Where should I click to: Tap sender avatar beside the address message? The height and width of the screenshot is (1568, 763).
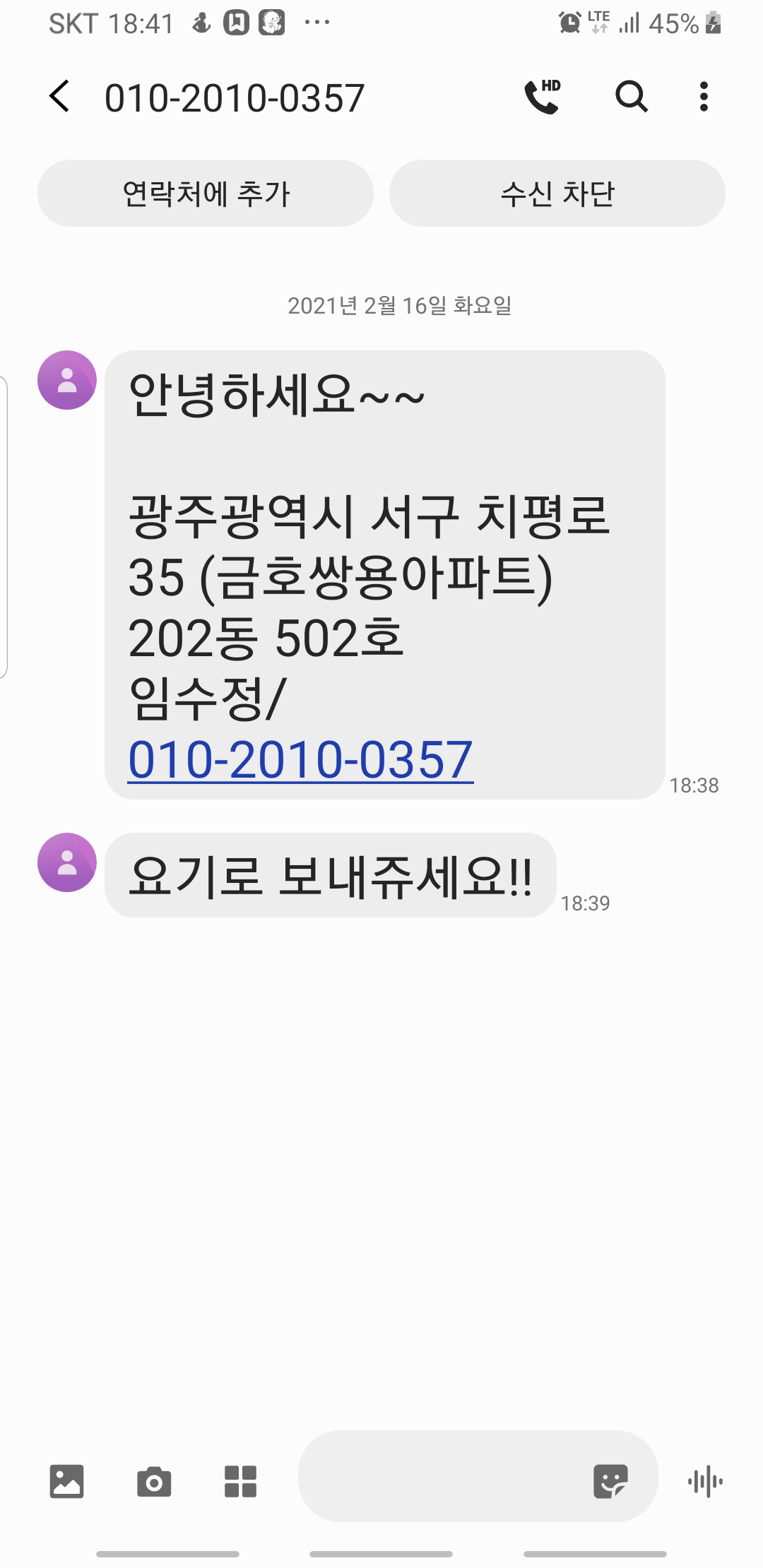point(67,380)
